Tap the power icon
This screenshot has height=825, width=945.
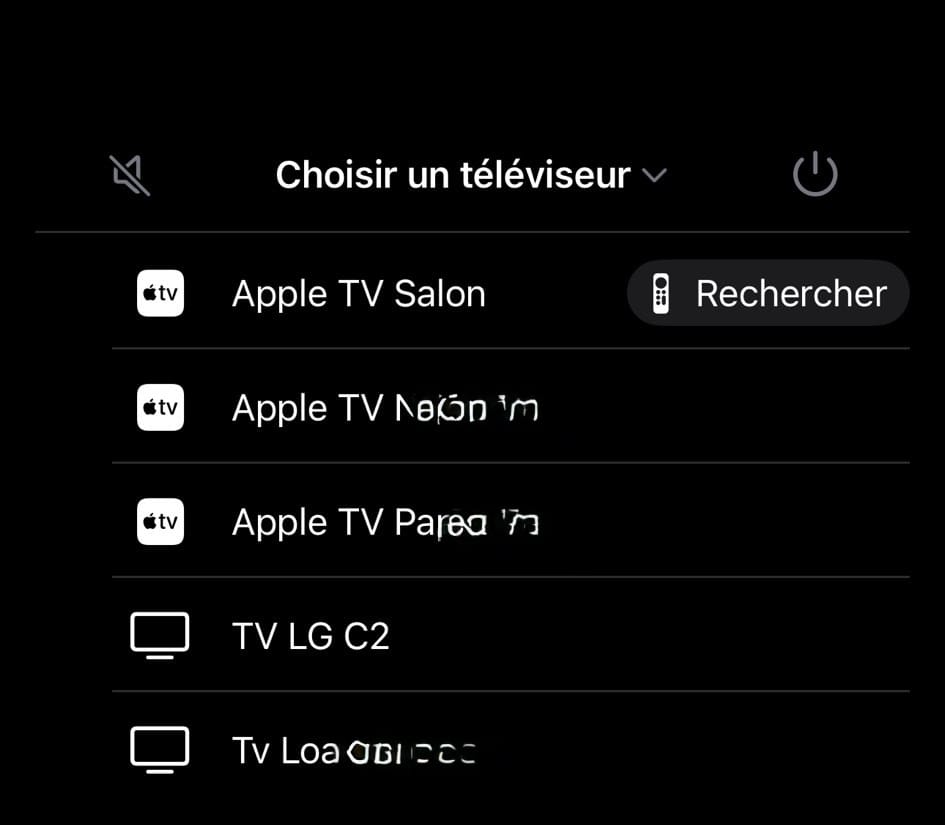point(814,175)
